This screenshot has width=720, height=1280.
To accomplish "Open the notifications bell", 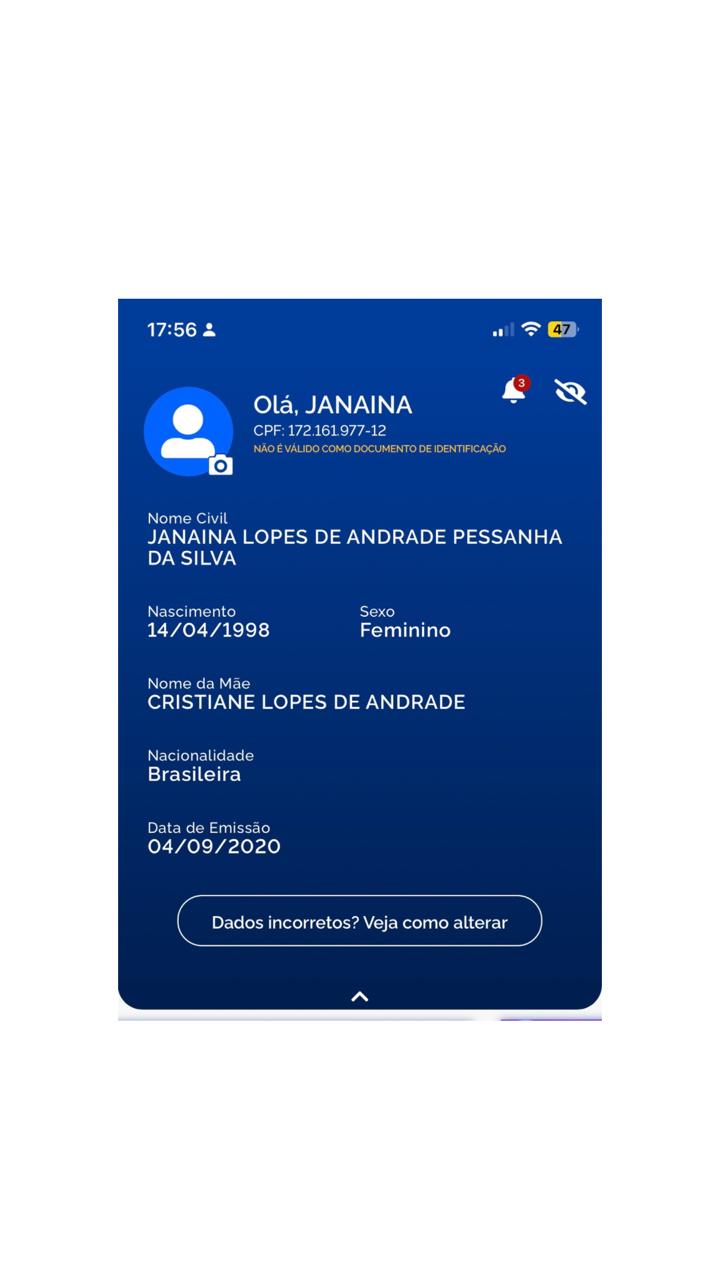I will pyautogui.click(x=514, y=391).
